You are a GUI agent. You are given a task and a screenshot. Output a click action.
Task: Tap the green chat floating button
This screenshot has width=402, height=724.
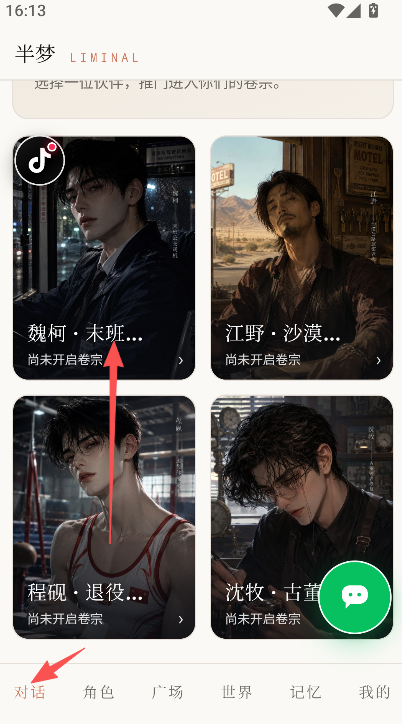pyautogui.click(x=354, y=597)
